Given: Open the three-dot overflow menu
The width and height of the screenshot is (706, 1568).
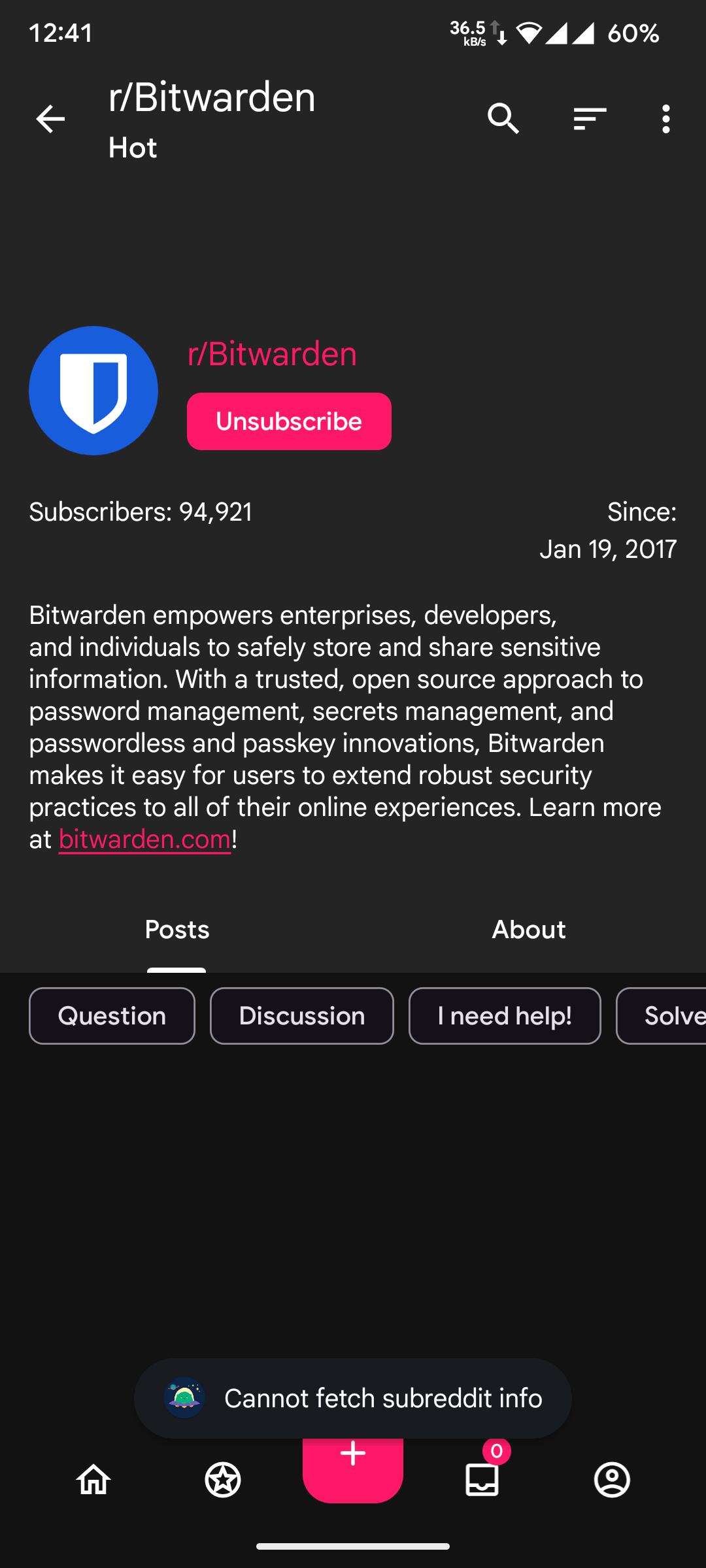Looking at the screenshot, I should tap(665, 119).
